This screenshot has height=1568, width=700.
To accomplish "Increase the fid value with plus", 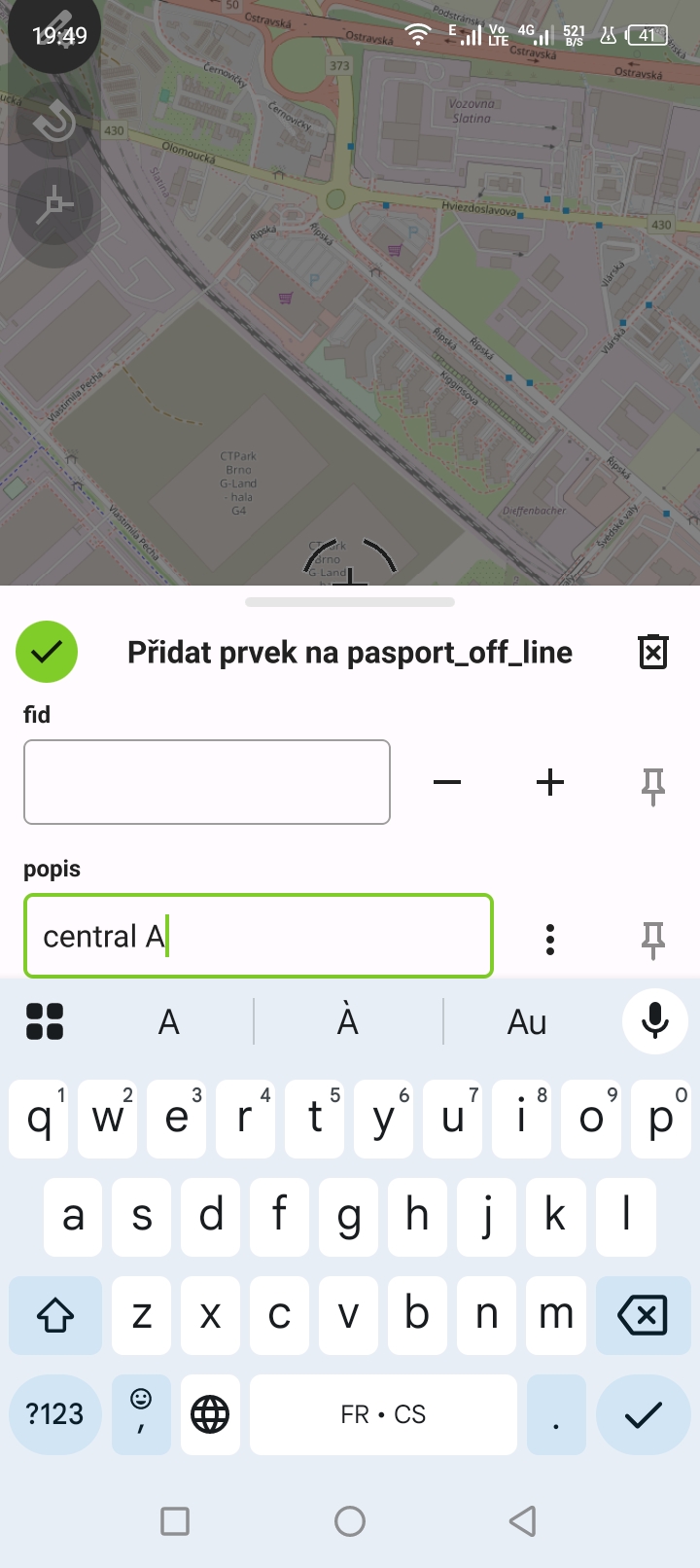I will (x=550, y=782).
